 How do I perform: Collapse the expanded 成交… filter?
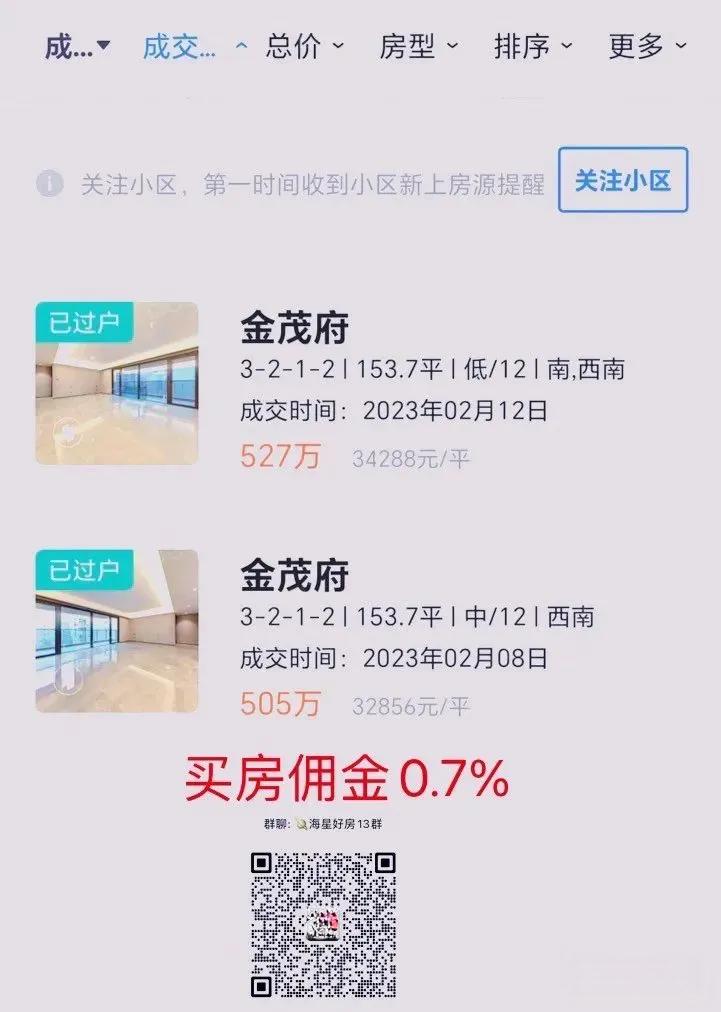(194, 46)
